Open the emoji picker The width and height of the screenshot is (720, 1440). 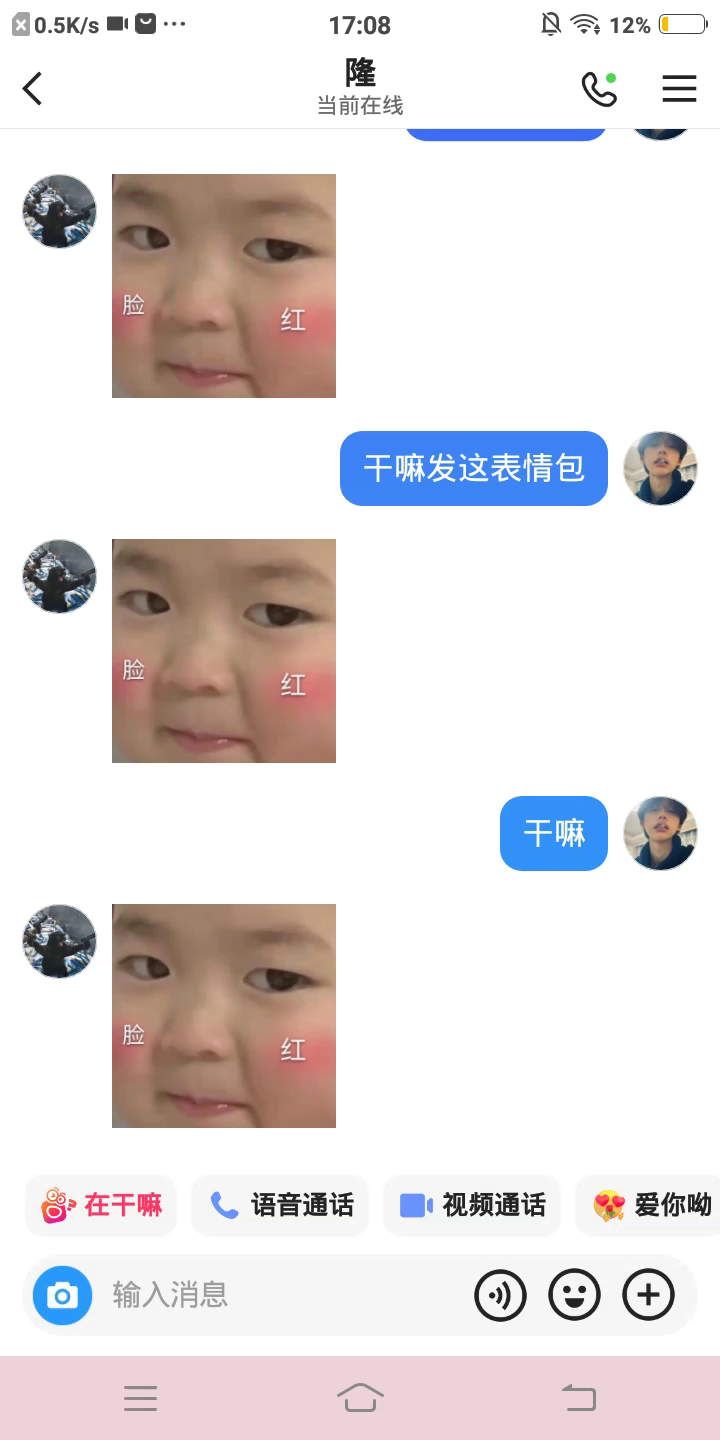pyautogui.click(x=574, y=1296)
